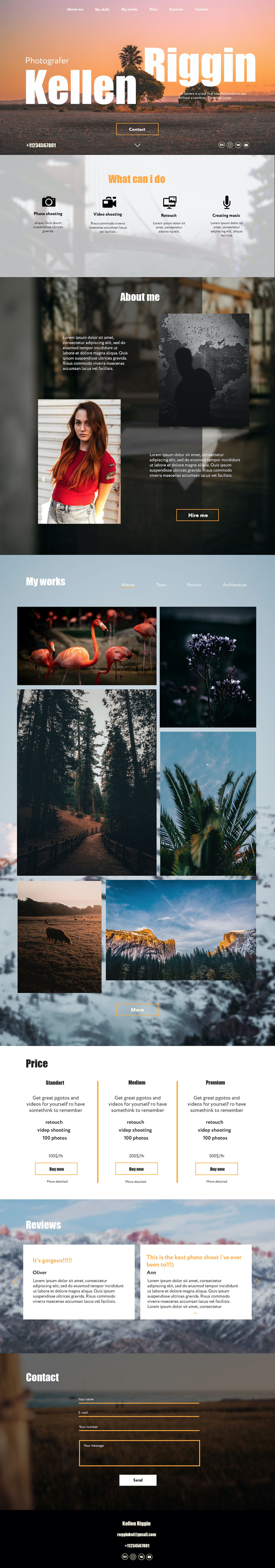Show the Architecture works tab
This screenshot has height=1568, width=275.
[234, 585]
